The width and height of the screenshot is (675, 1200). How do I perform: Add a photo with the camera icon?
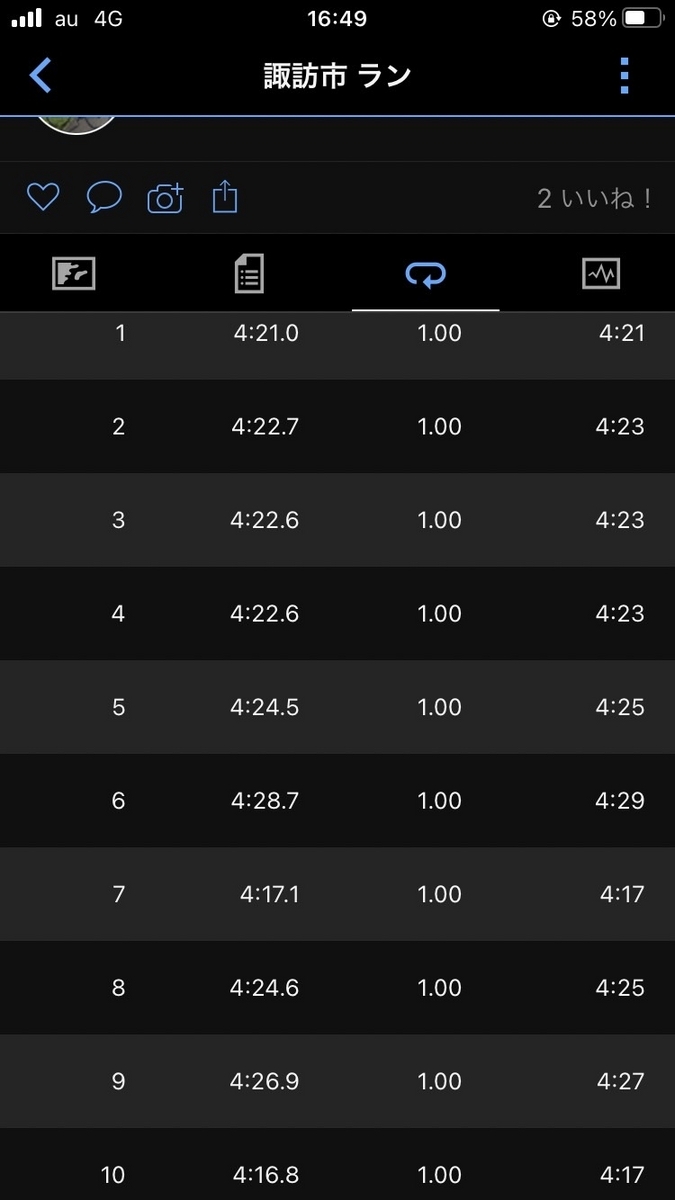tap(165, 198)
